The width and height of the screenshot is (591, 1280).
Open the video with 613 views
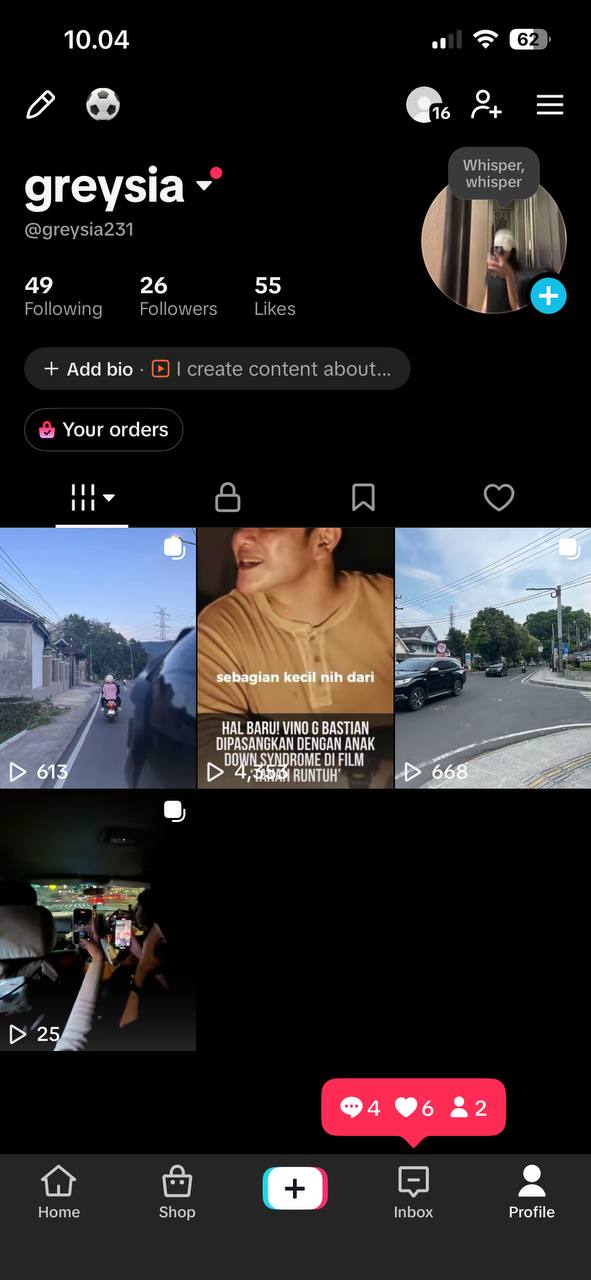click(x=98, y=658)
